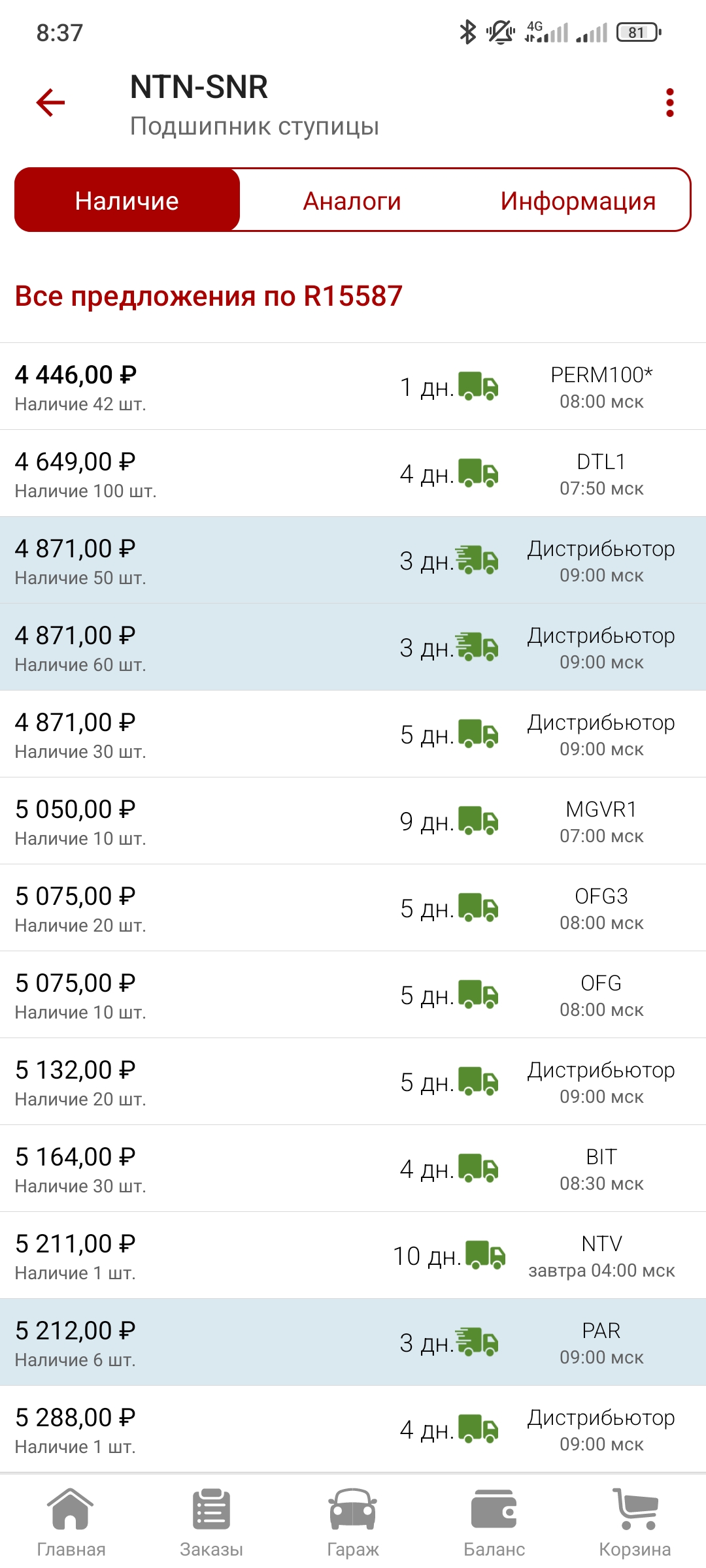Open the PERM100* offer for 4 446,00 ₽
Viewport: 706px width, 1568px height.
coord(353,386)
